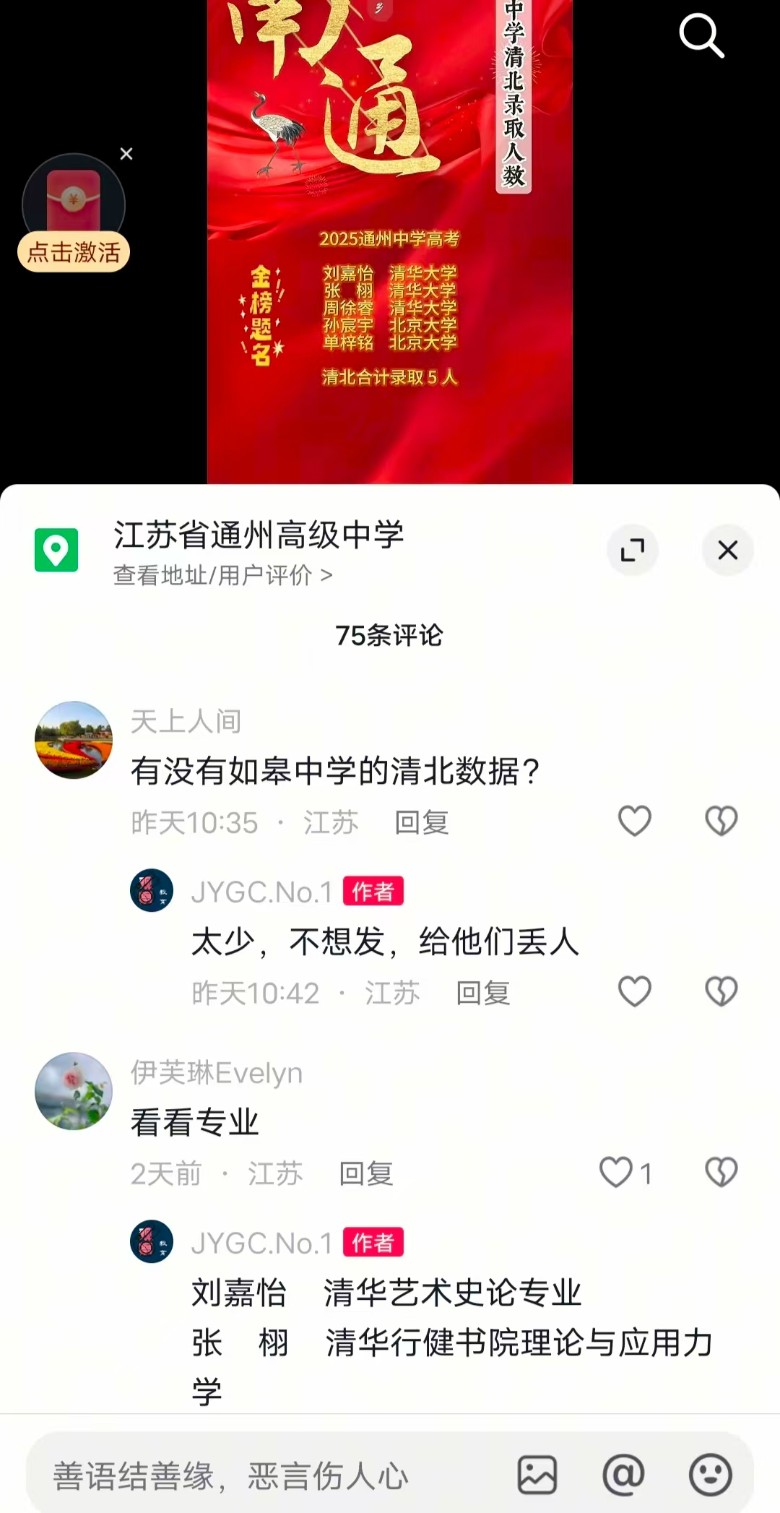Close the comments panel
Screen dimensions: 780x1513
point(727,550)
